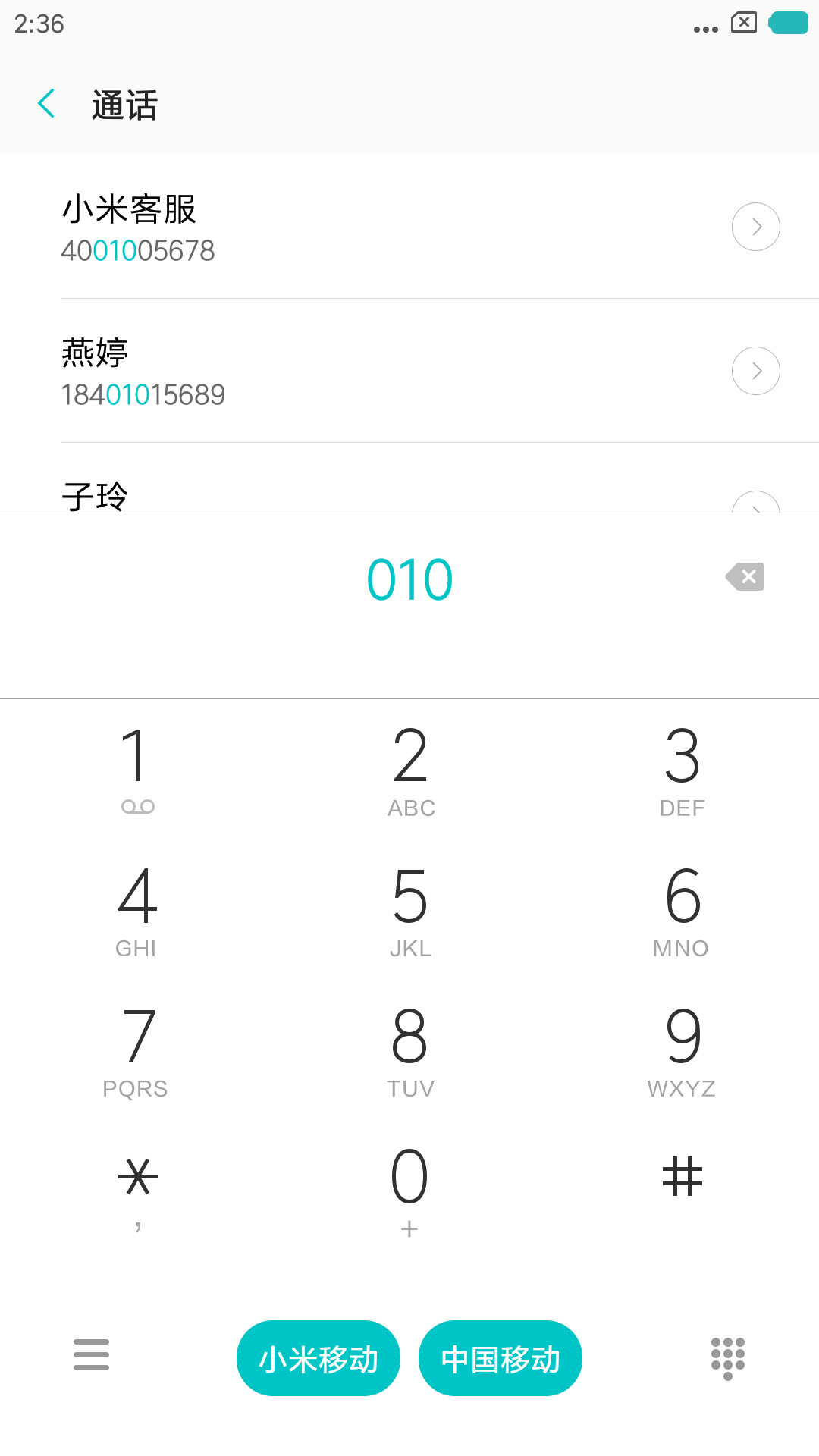Viewport: 819px width, 1456px height.
Task: Delete the last dialed digit
Action: tap(745, 577)
